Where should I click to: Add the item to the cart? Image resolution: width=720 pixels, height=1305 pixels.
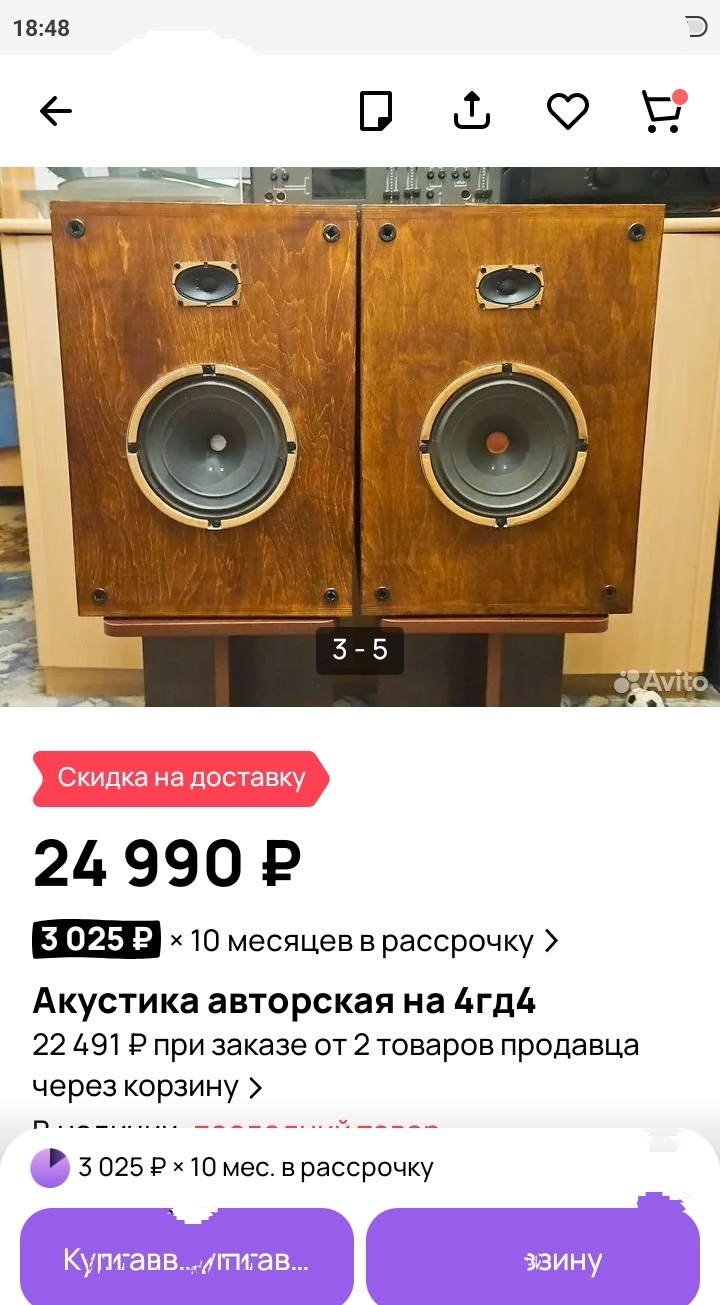533,1257
